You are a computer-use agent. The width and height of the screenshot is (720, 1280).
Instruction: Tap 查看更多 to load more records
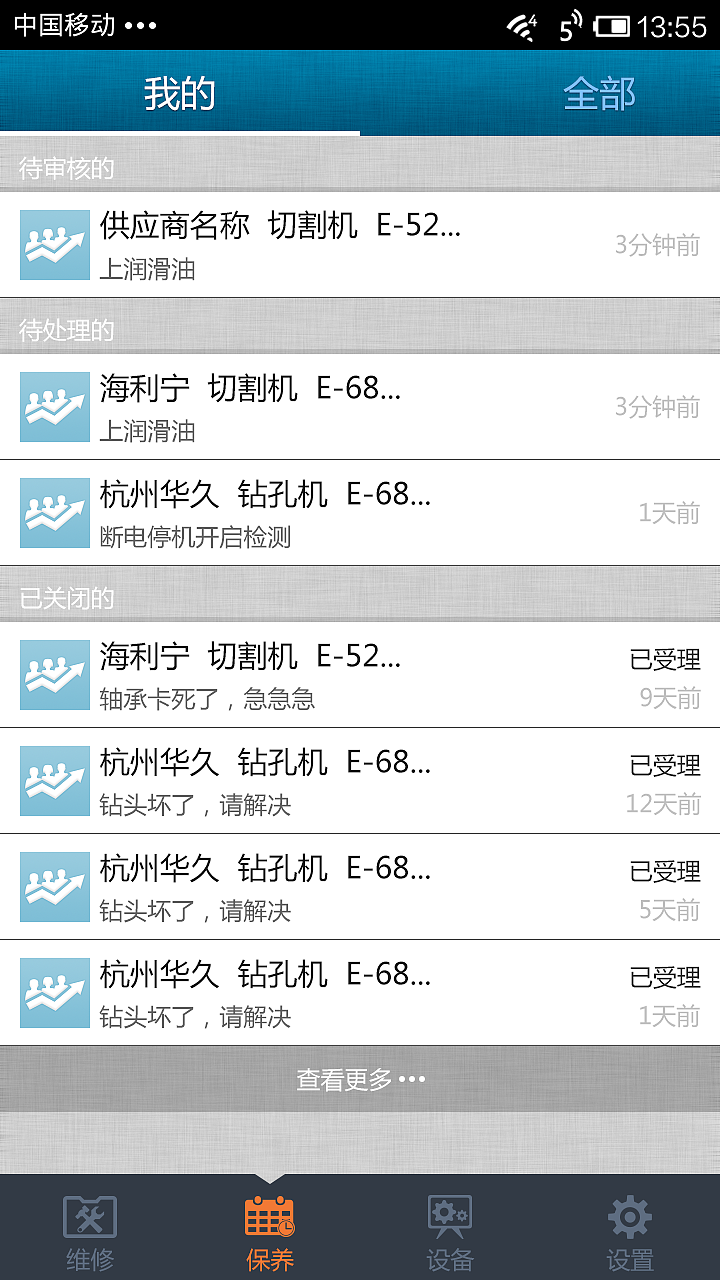click(x=360, y=1078)
